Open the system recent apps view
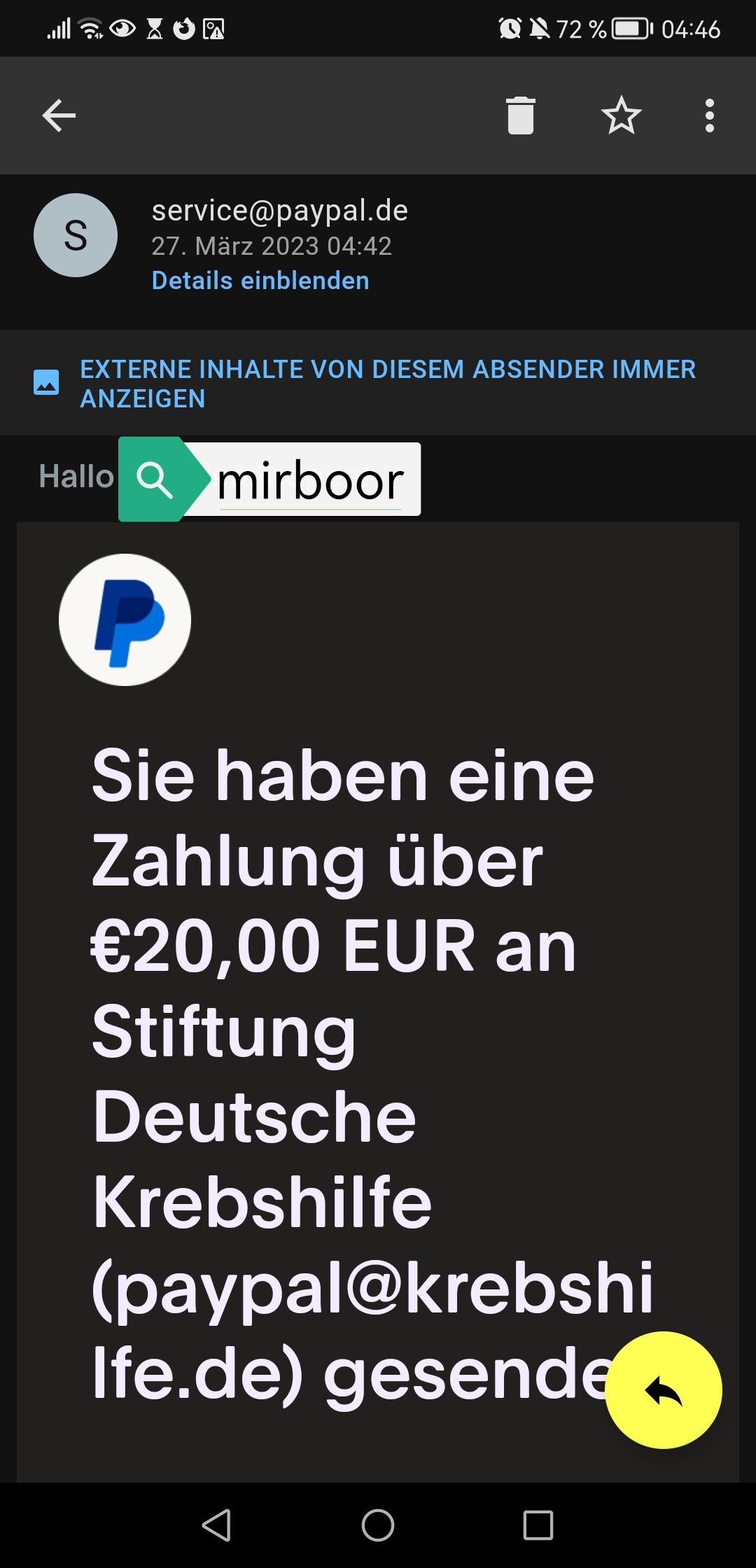Screen dimensions: 756x1568 coord(538,1525)
